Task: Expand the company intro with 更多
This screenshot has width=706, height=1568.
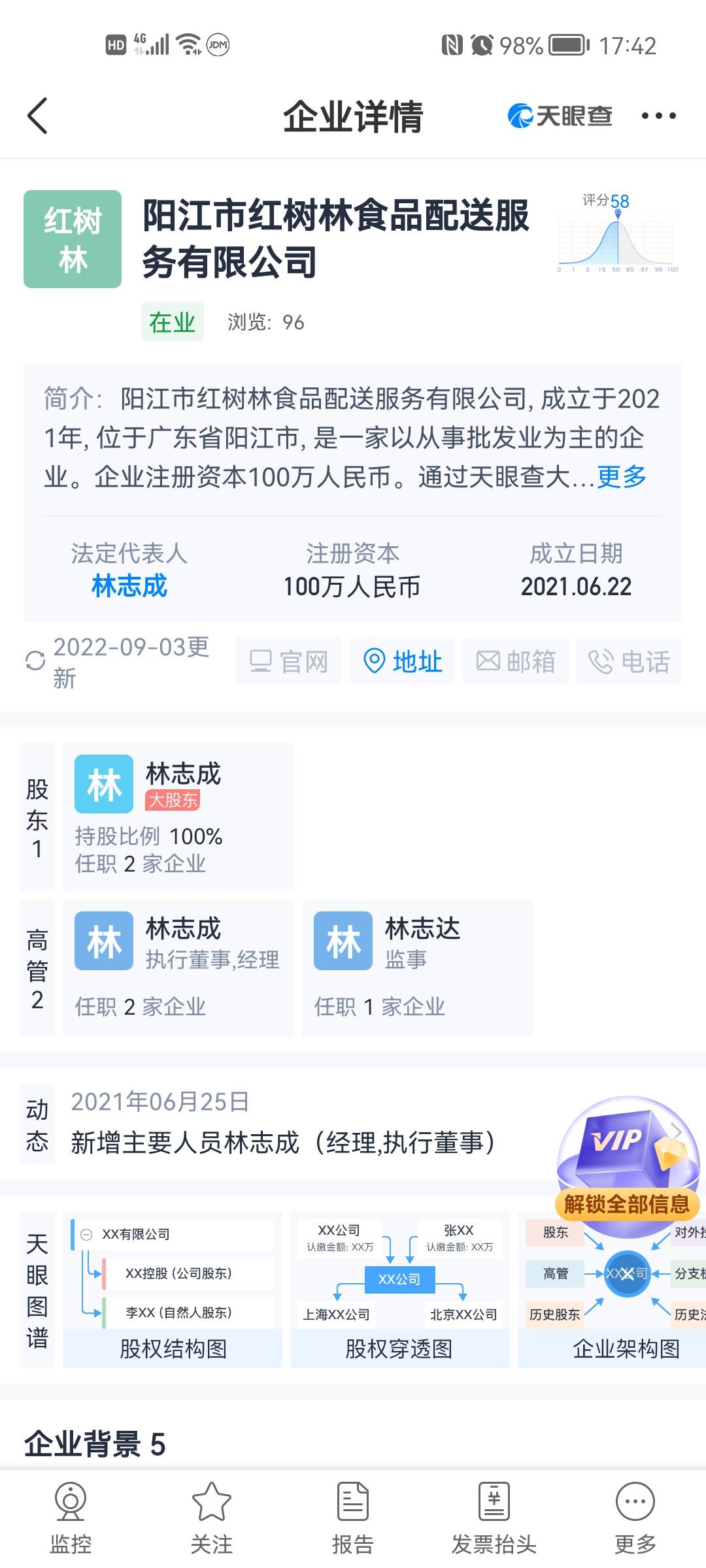Action: tap(621, 477)
